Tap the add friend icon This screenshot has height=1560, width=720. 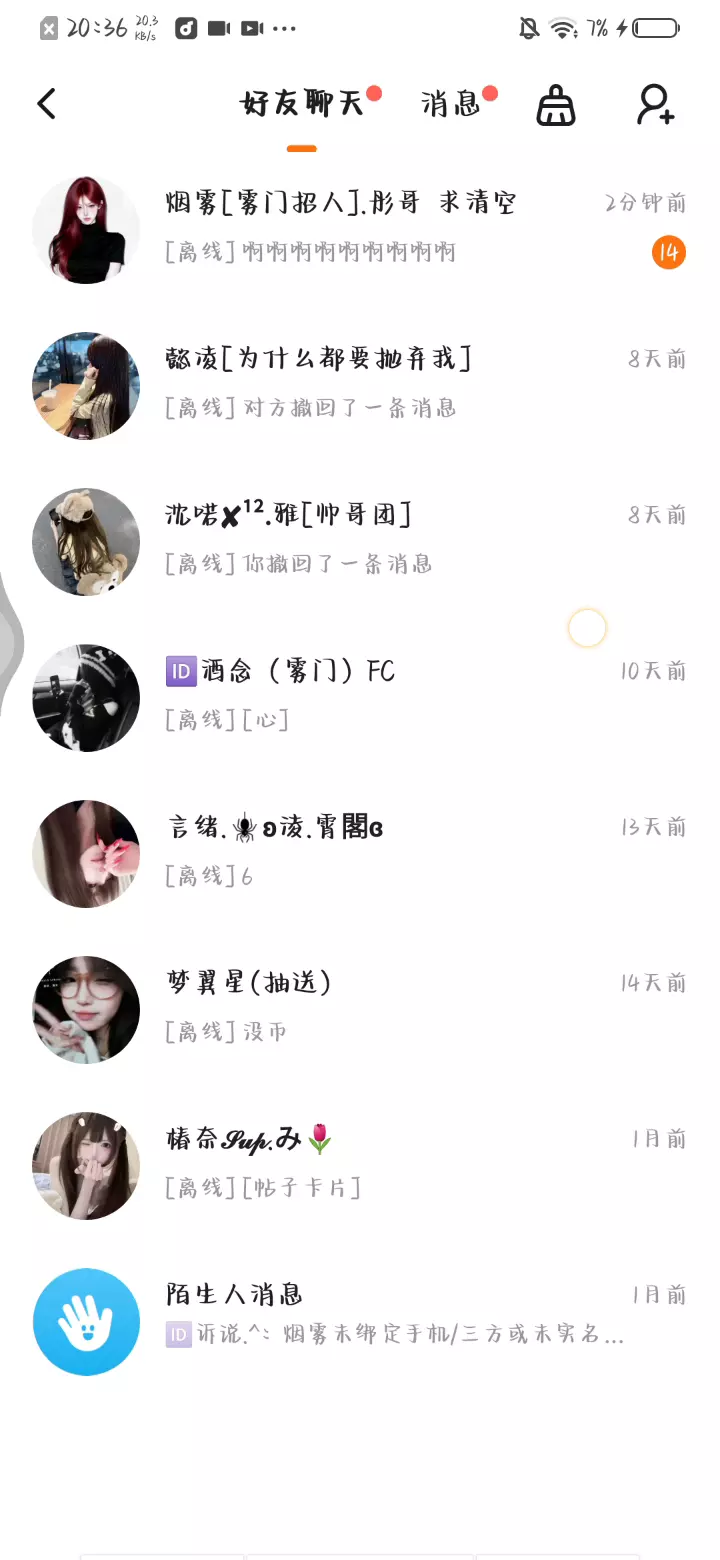(x=656, y=104)
